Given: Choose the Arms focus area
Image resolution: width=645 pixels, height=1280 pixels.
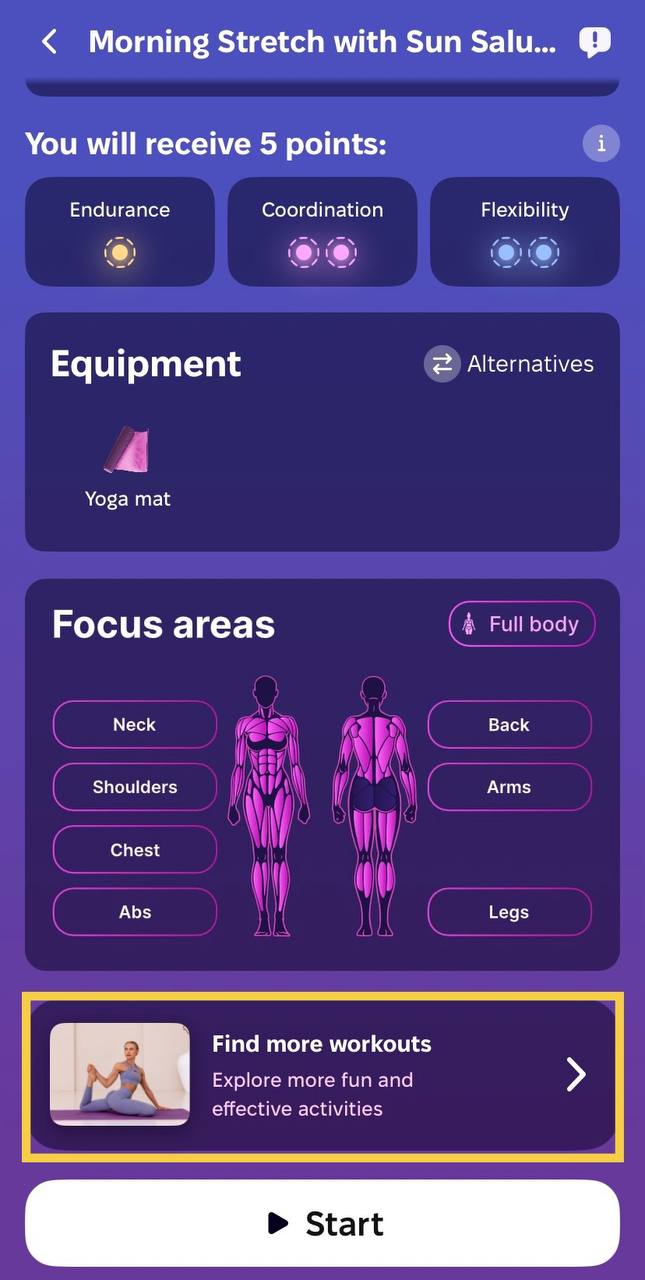Looking at the screenshot, I should pos(509,787).
